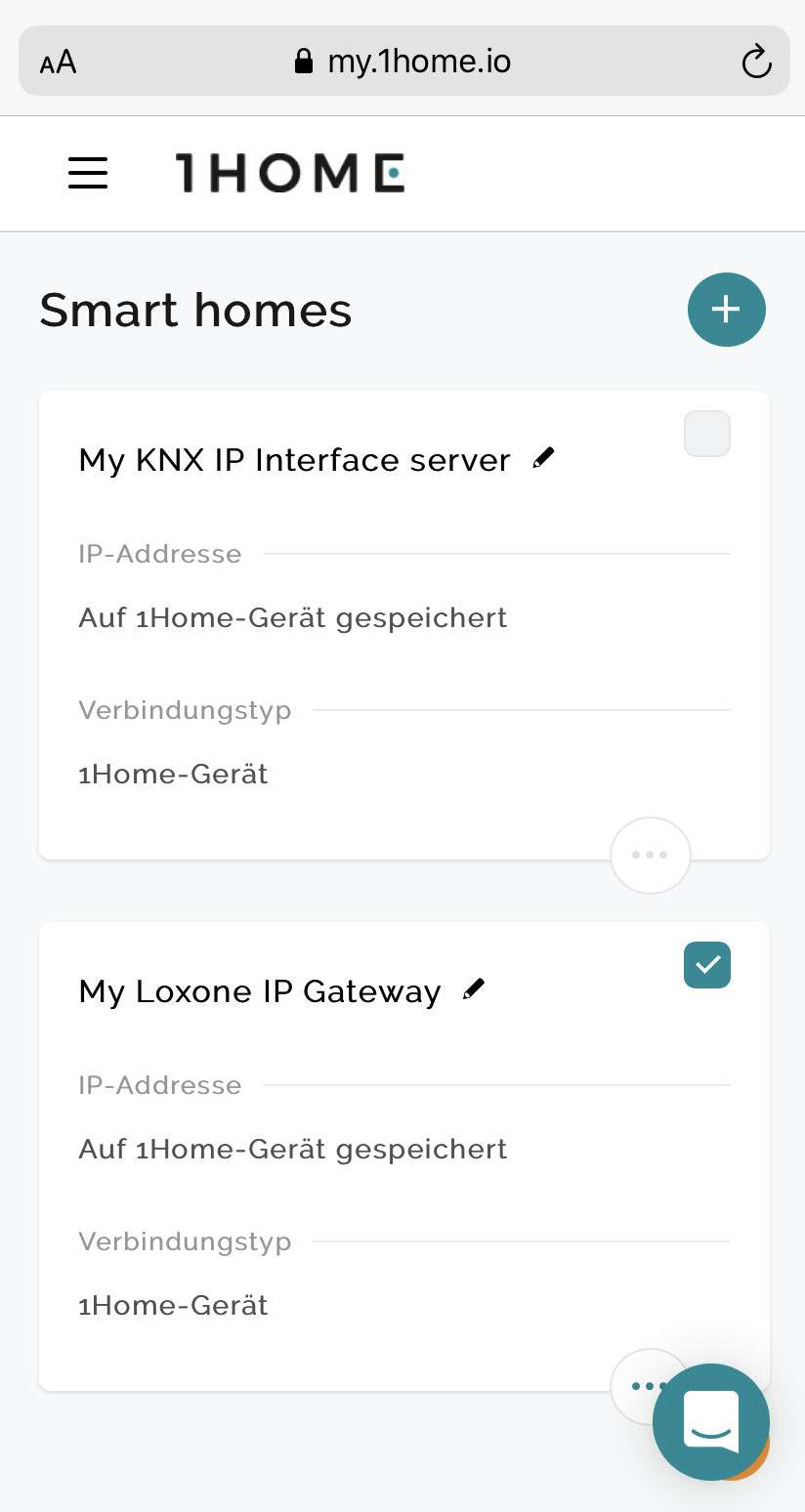Uncheck the My Loxone IP Gateway checkbox
Image resolution: width=805 pixels, height=1512 pixels.
pyautogui.click(x=707, y=965)
